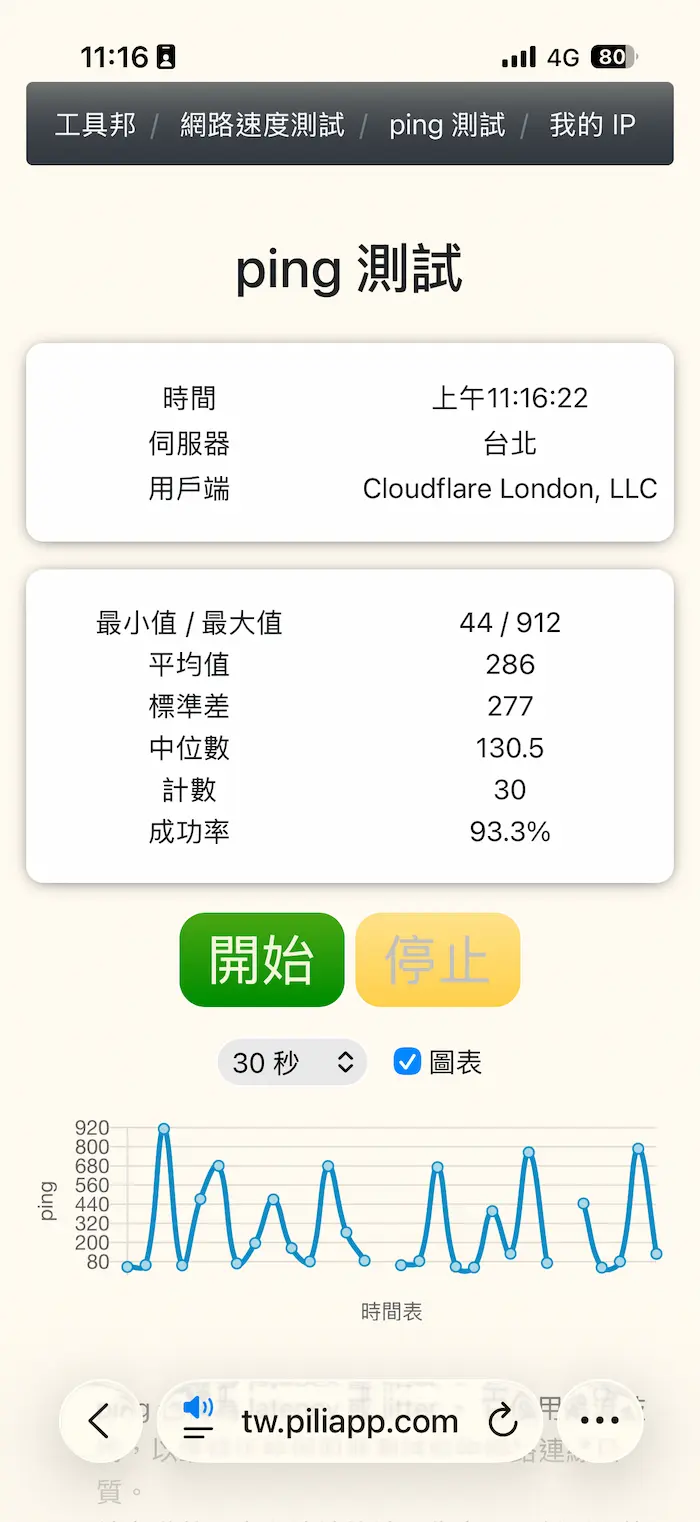This screenshot has height=1522, width=700.
Task: Open the ping 測試 breadcrumb link
Action: pyautogui.click(x=447, y=125)
